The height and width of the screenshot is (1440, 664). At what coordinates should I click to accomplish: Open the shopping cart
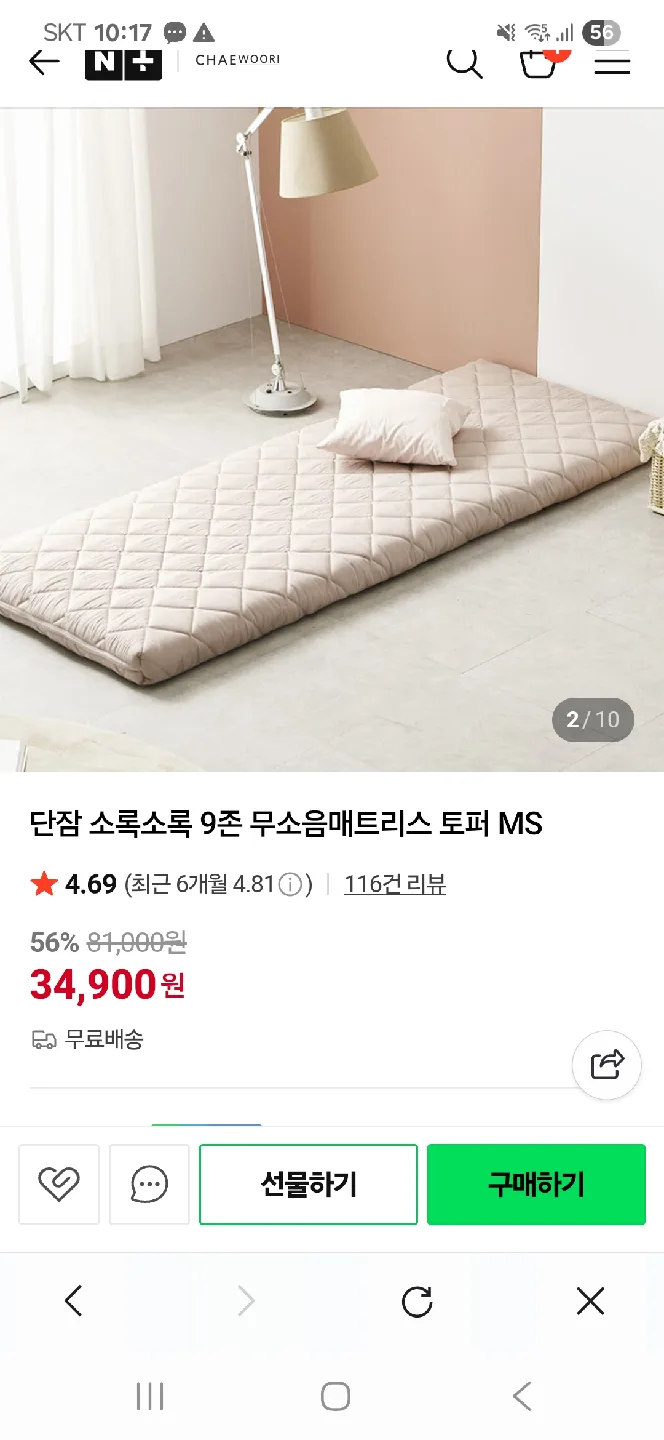(539, 62)
